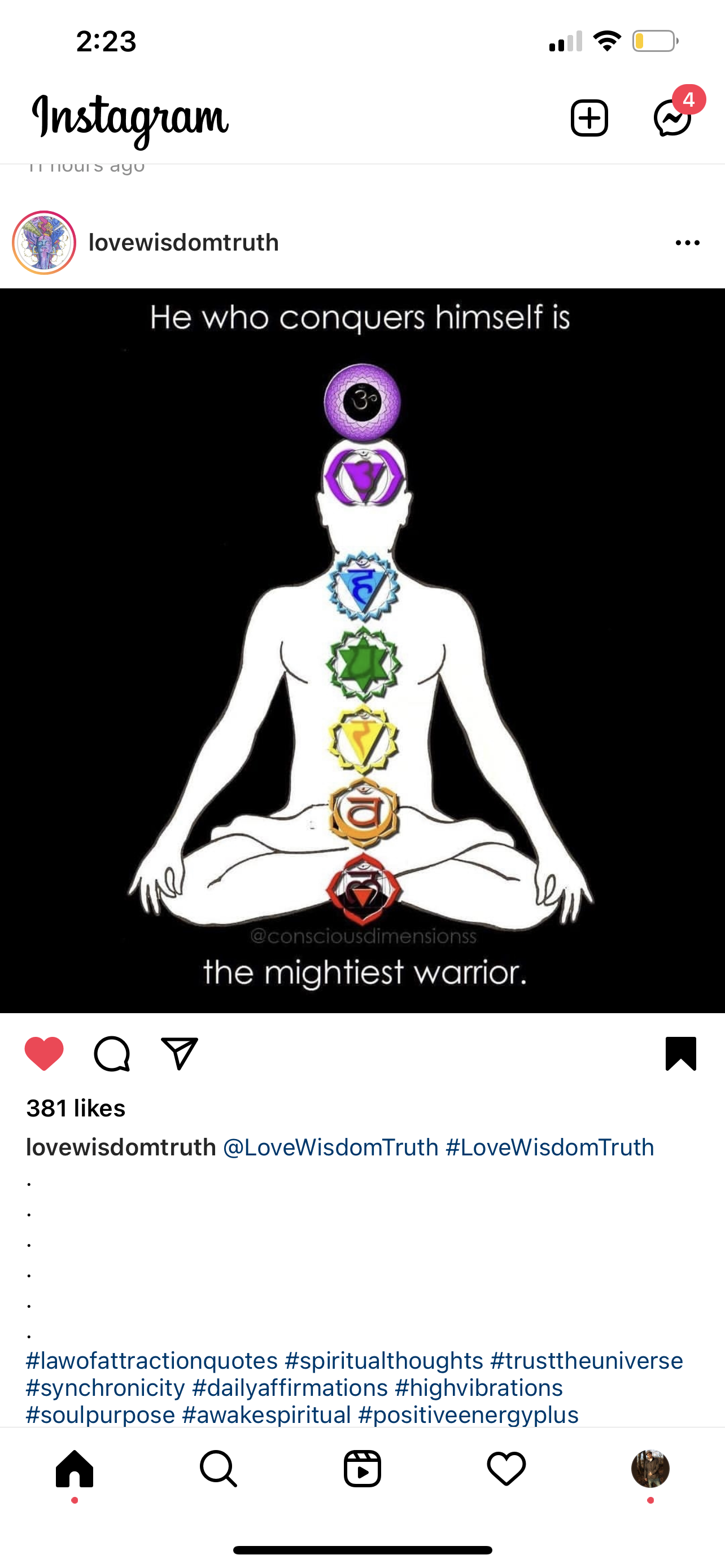Unlike the post via red heart

[44, 1053]
